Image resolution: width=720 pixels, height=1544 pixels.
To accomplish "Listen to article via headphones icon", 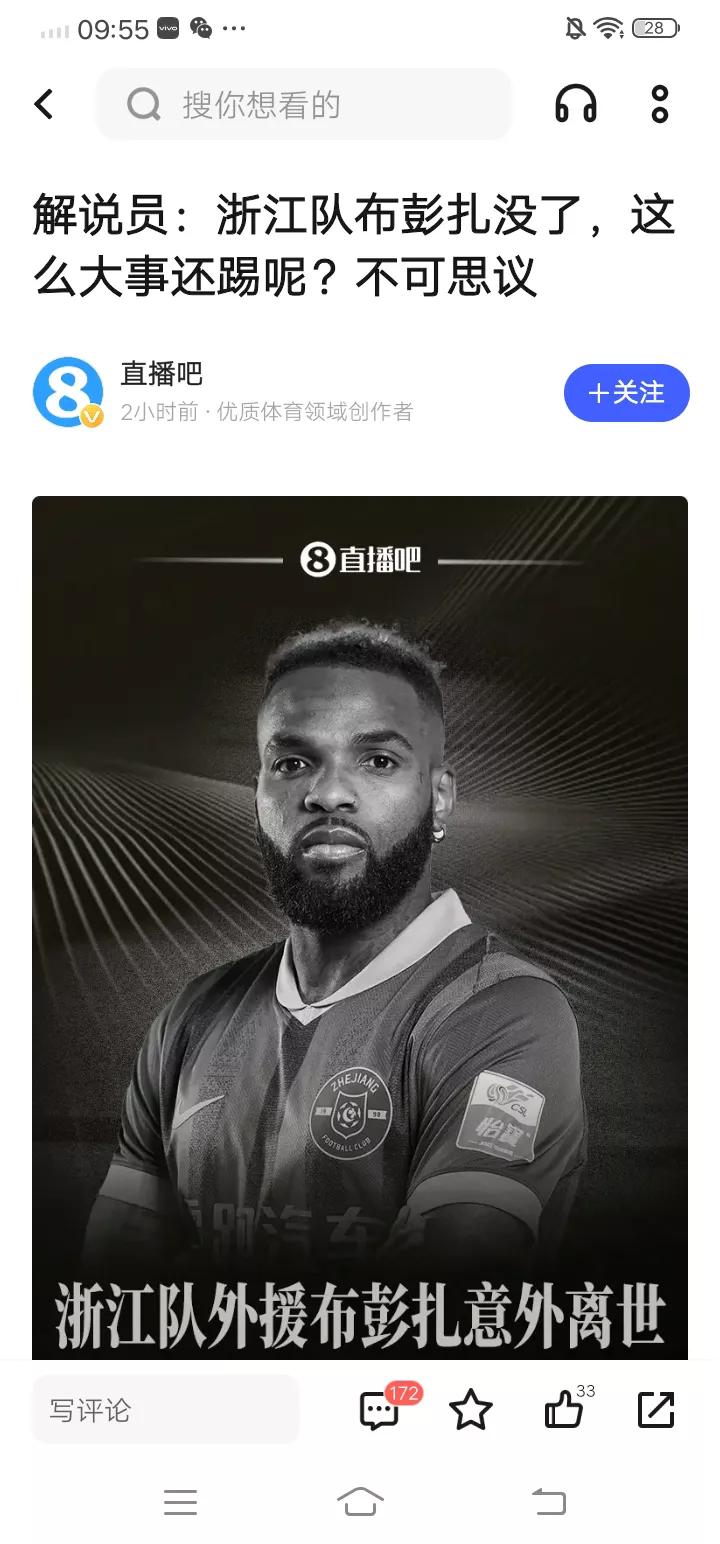I will click(x=576, y=104).
